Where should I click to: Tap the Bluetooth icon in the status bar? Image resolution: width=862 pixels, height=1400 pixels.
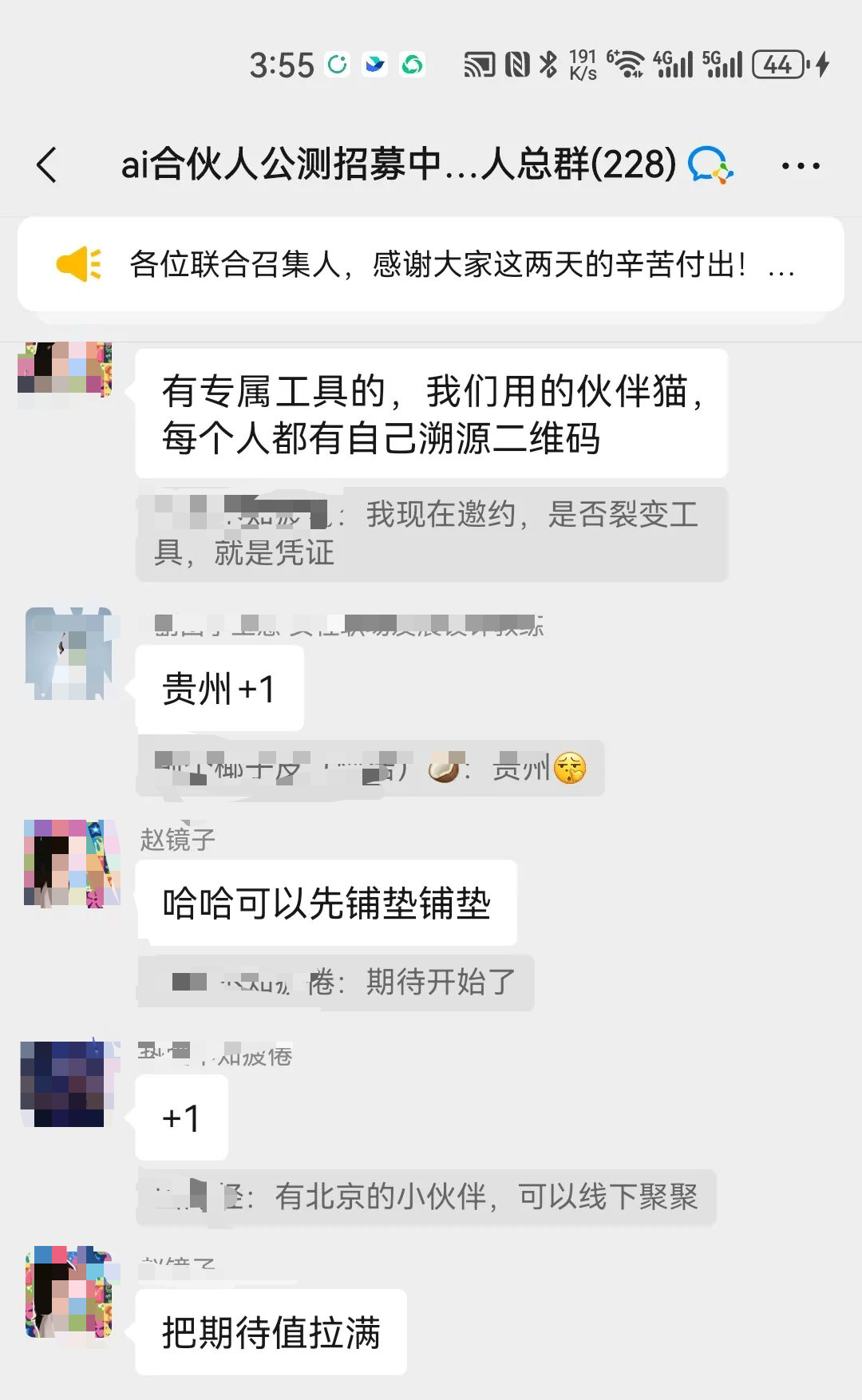coord(548,64)
